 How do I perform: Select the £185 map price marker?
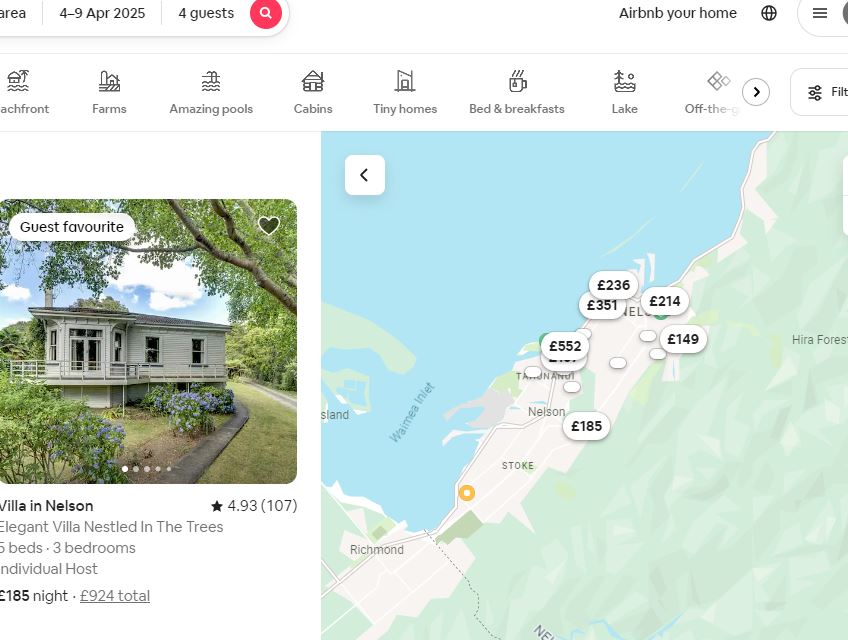pos(586,426)
